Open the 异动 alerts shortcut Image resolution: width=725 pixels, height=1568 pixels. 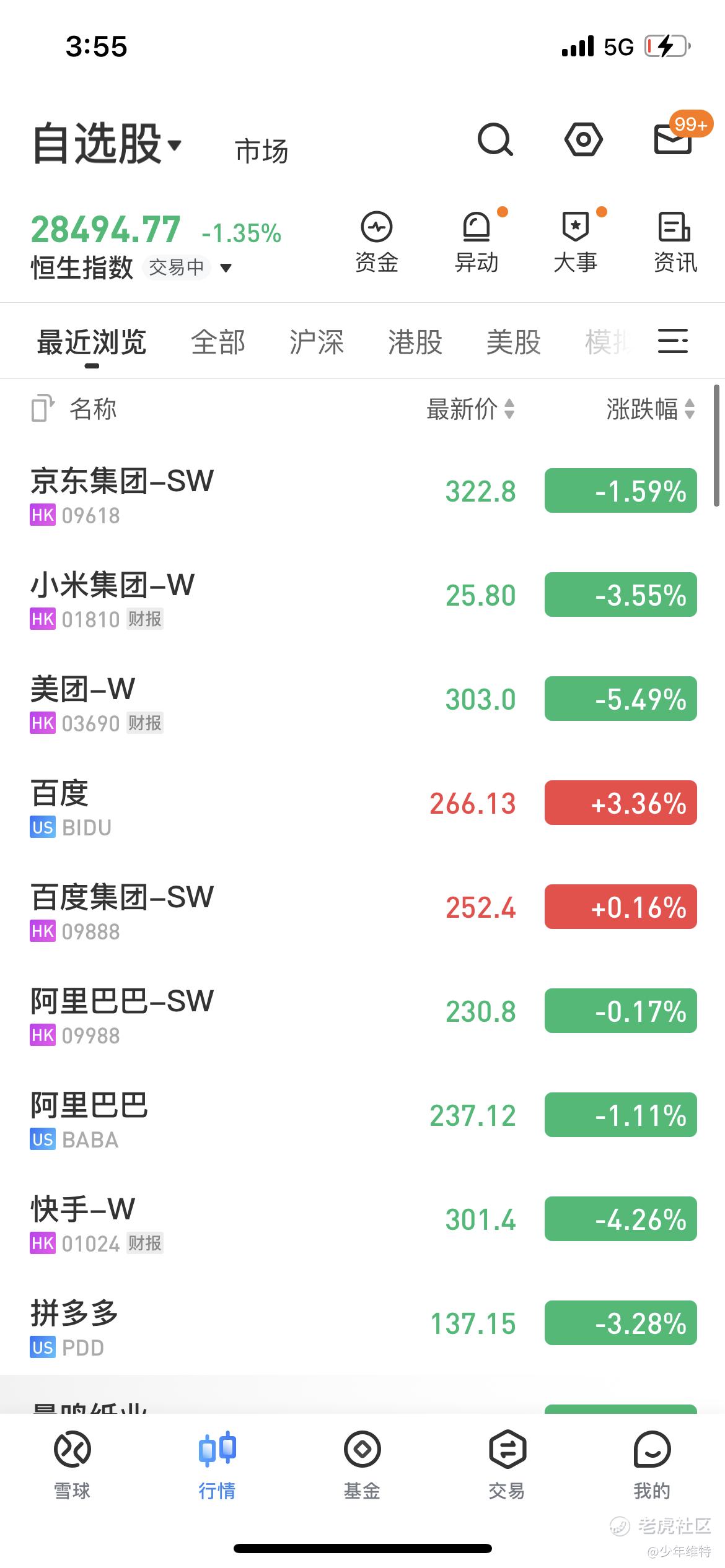click(x=477, y=243)
